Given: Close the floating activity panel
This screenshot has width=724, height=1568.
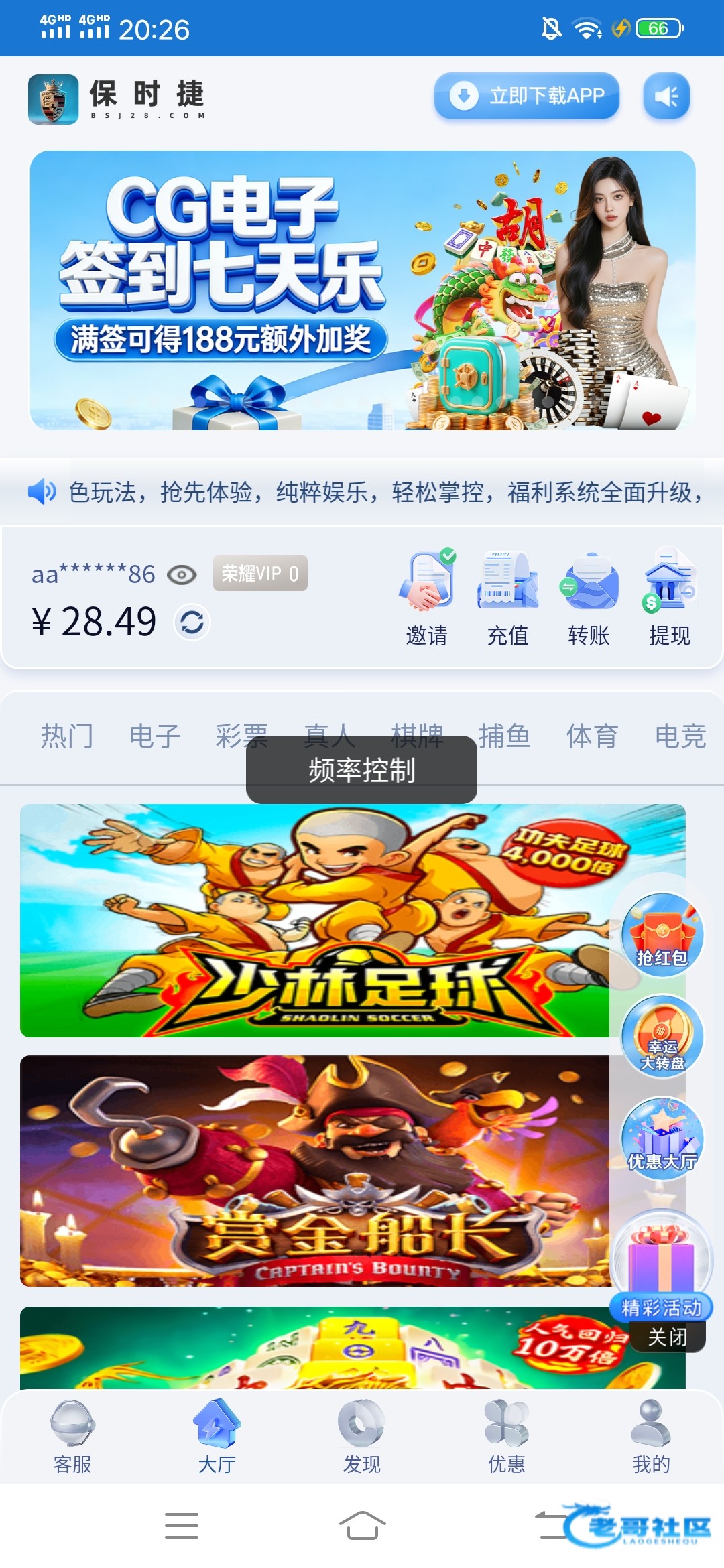Looking at the screenshot, I should pos(667,1337).
